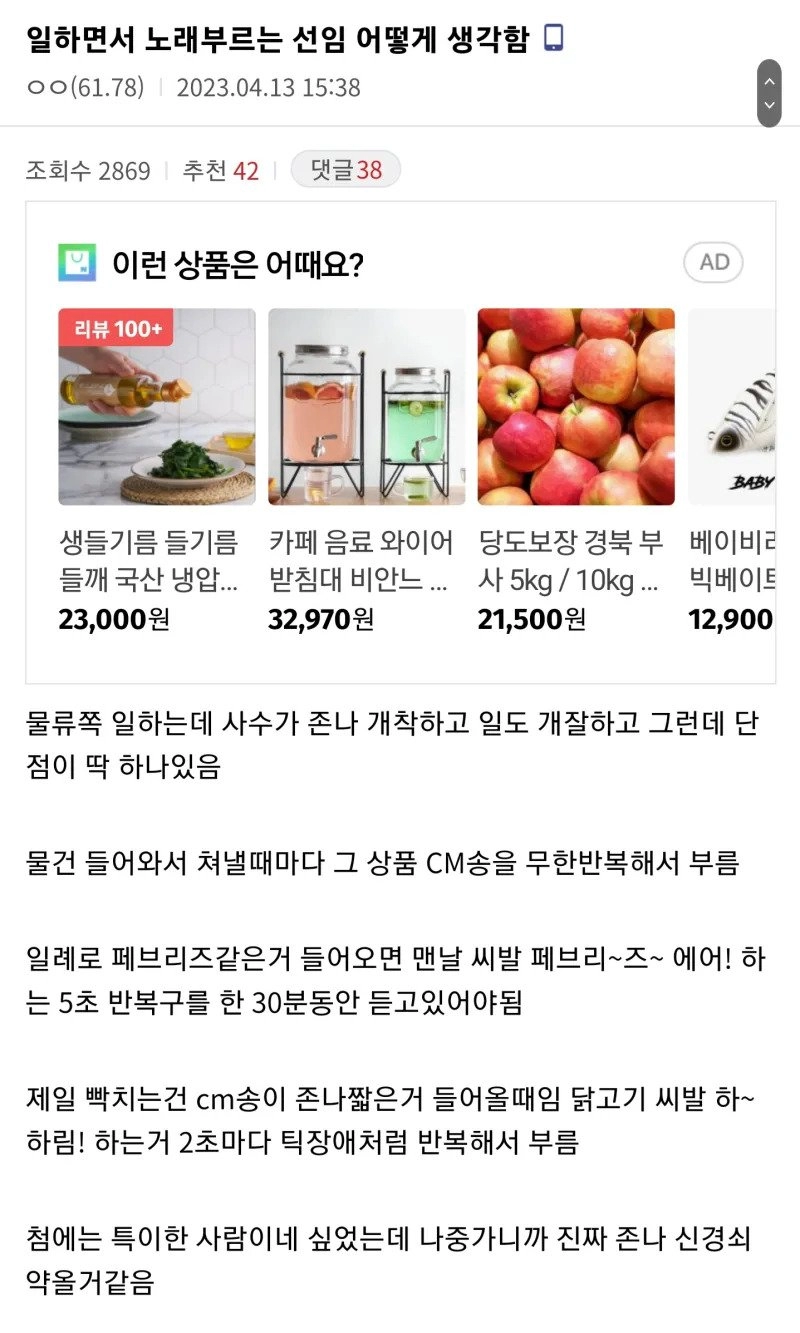Open the 댓글 38 comments button

coord(344,170)
